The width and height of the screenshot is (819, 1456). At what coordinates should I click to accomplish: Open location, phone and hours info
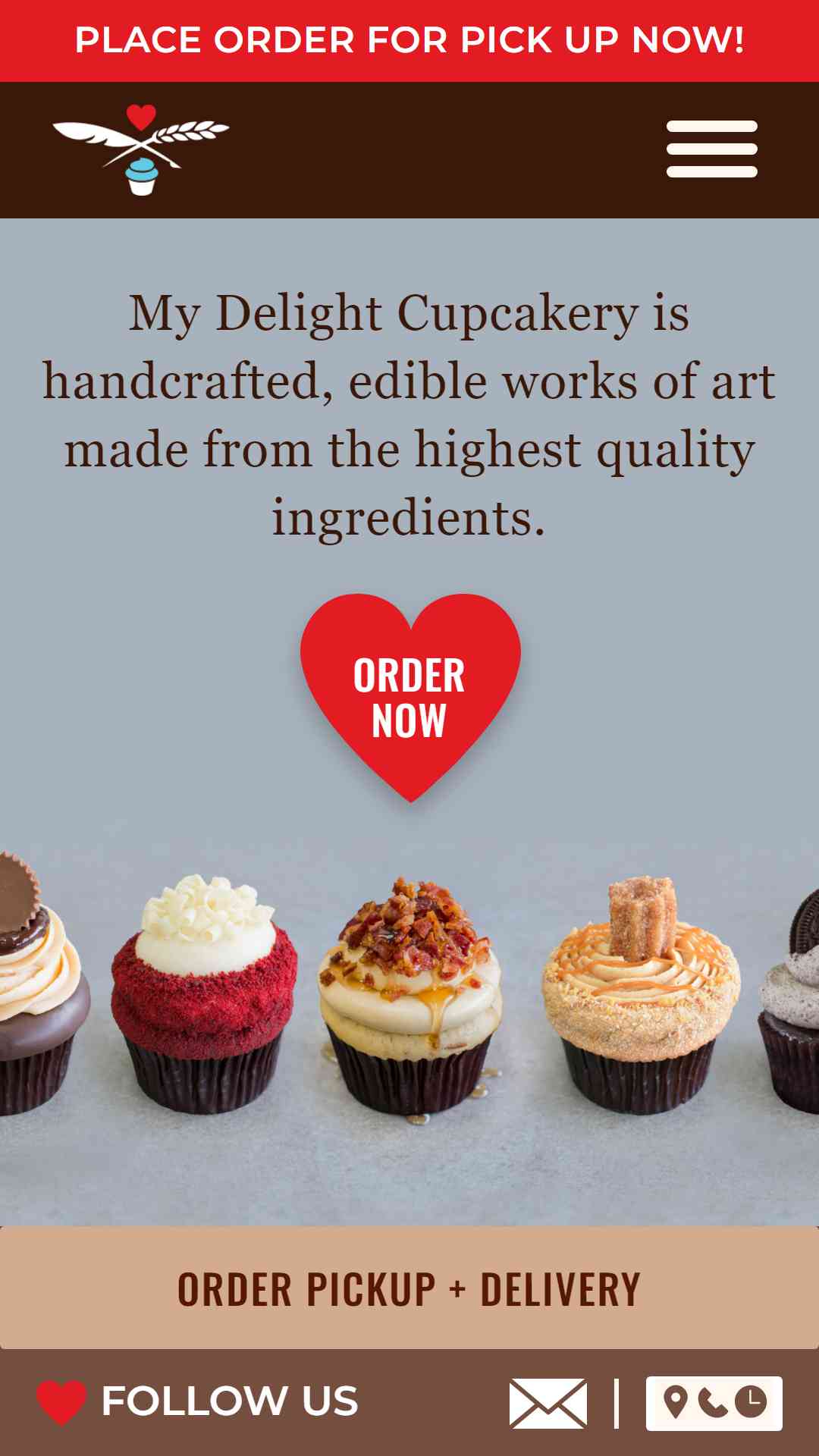pos(714,1403)
